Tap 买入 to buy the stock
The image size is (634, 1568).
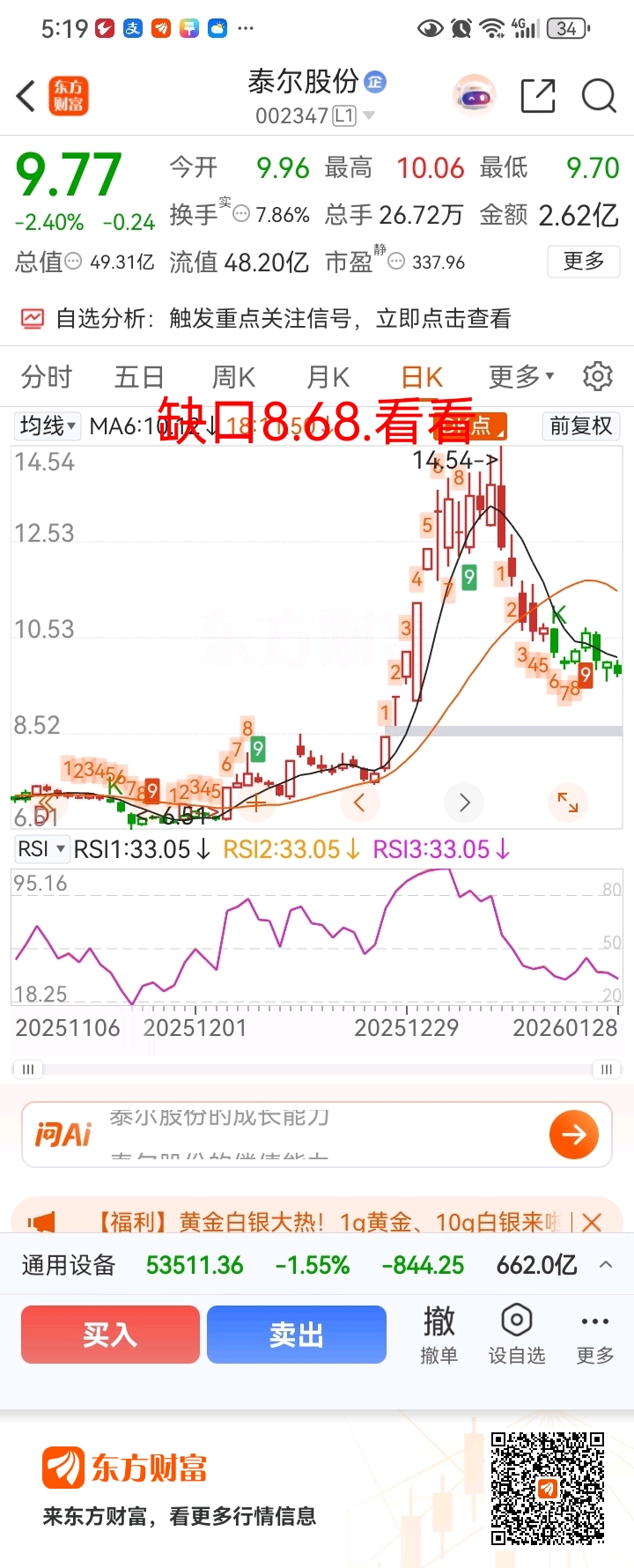110,1335
